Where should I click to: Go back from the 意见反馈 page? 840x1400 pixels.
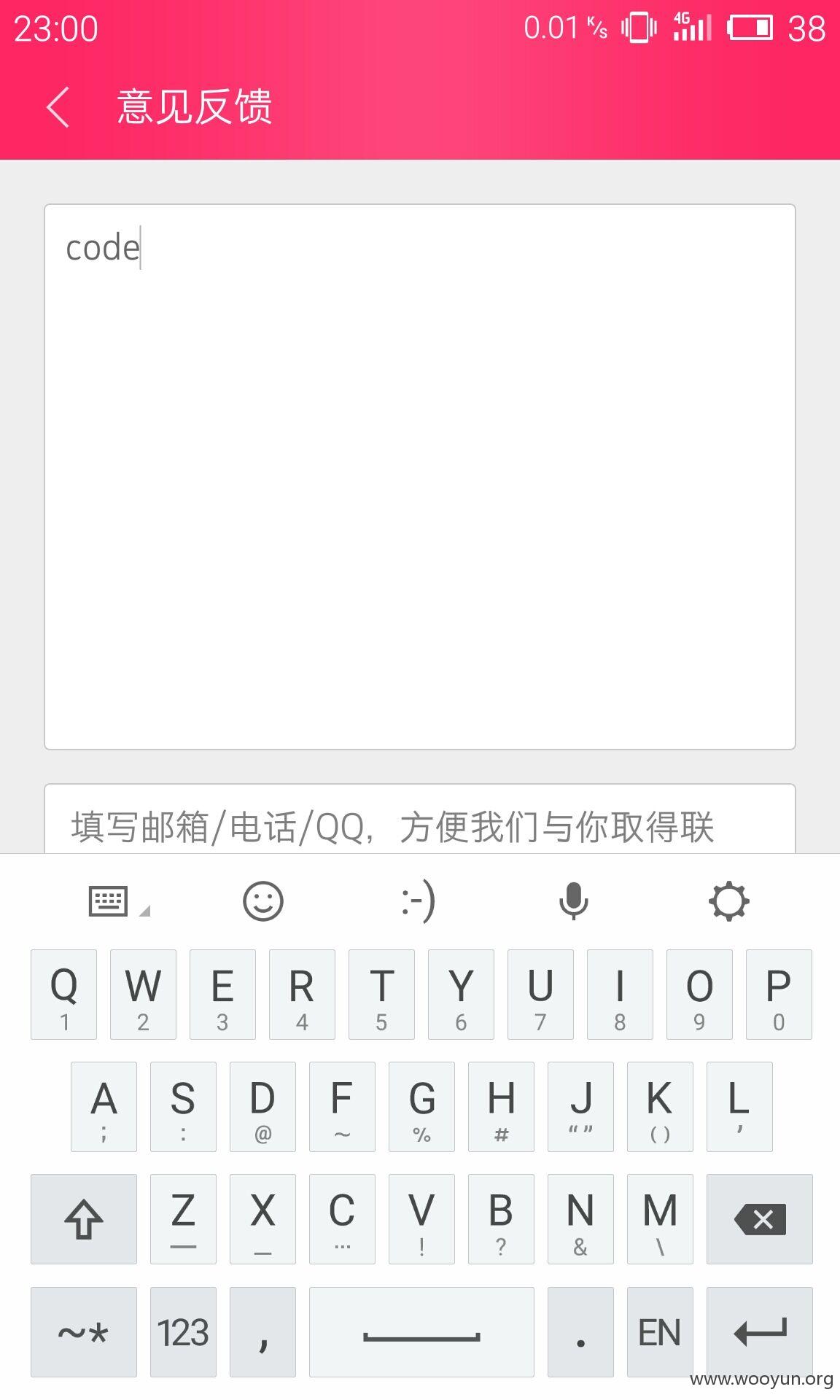click(58, 107)
